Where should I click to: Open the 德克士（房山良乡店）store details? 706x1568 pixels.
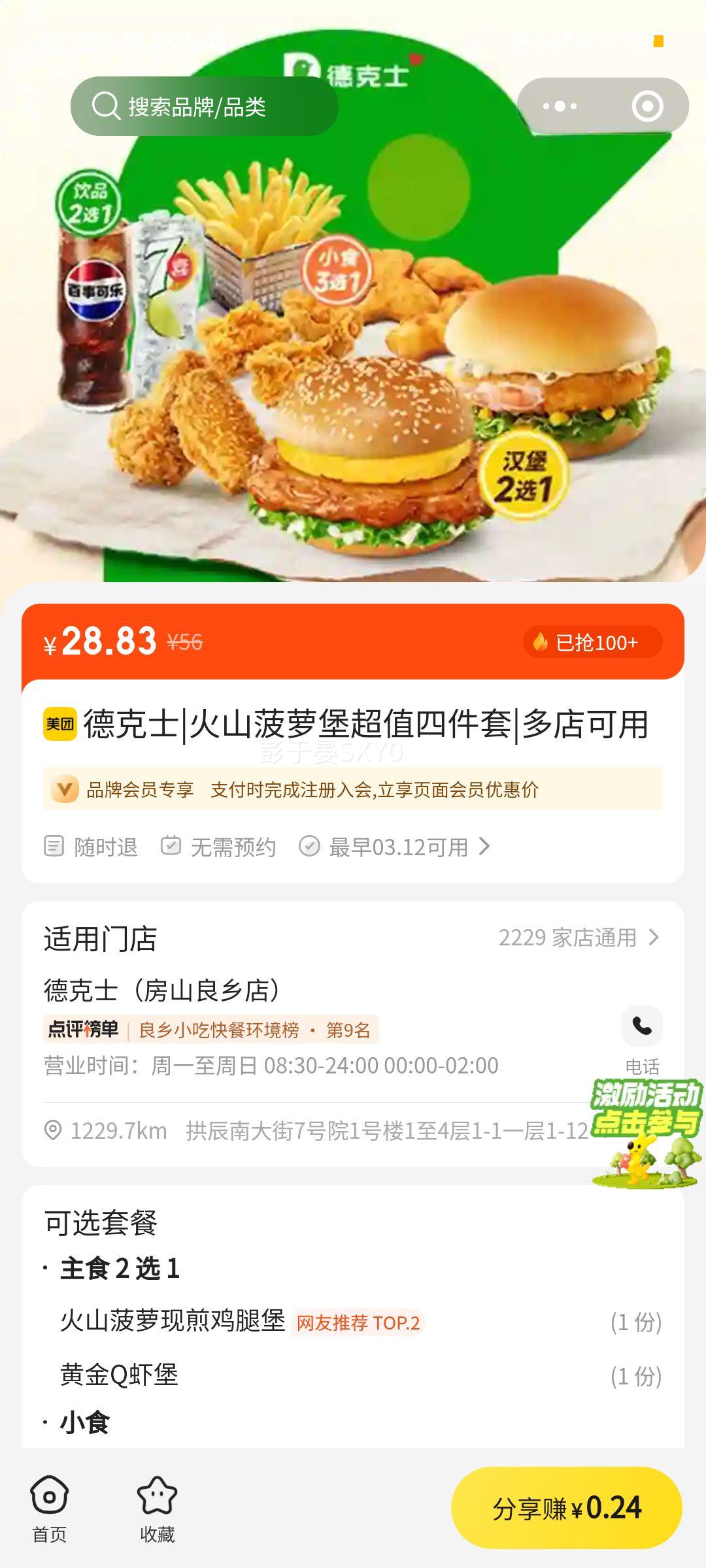[163, 990]
